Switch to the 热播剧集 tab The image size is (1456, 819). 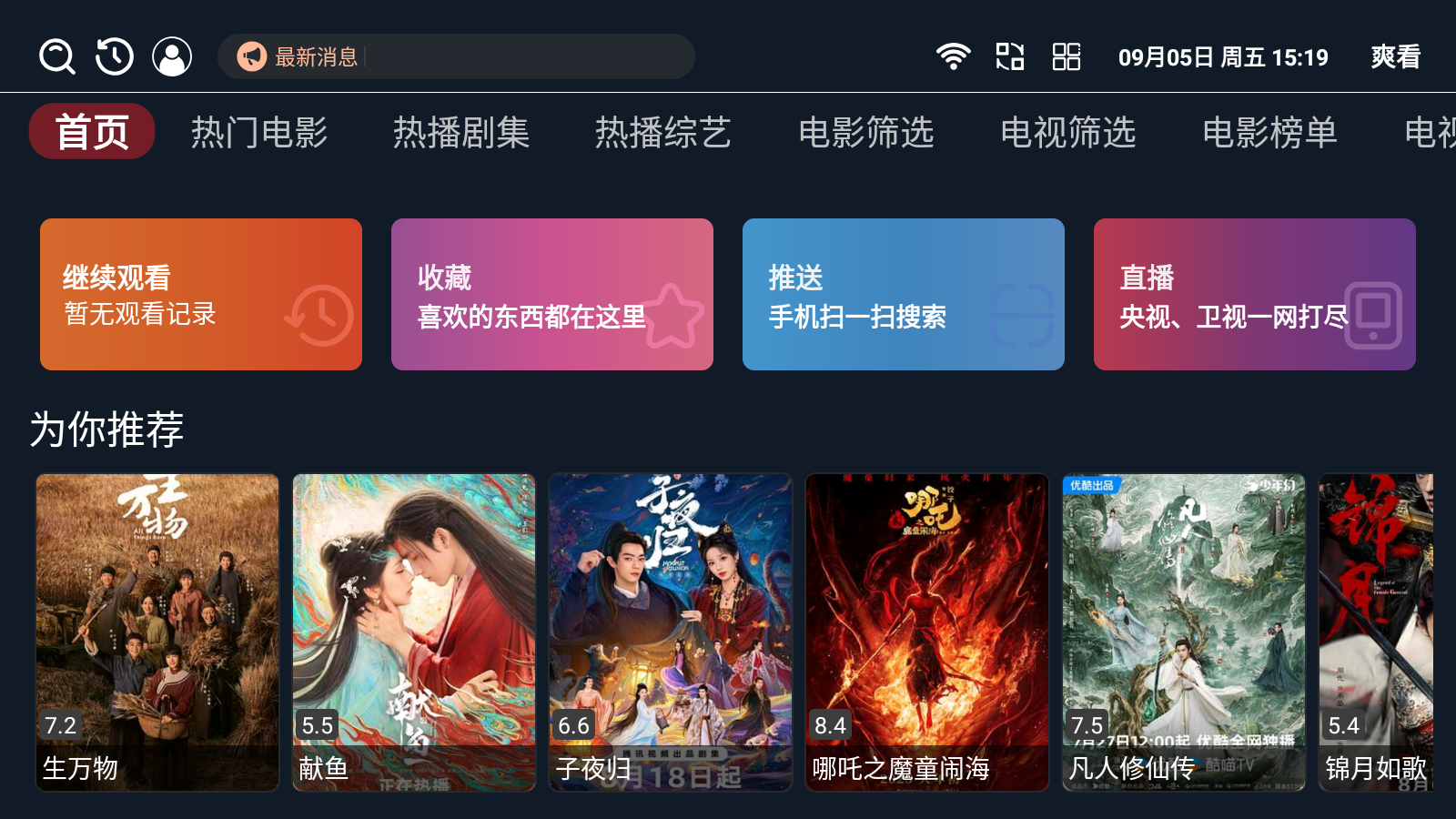tap(461, 133)
